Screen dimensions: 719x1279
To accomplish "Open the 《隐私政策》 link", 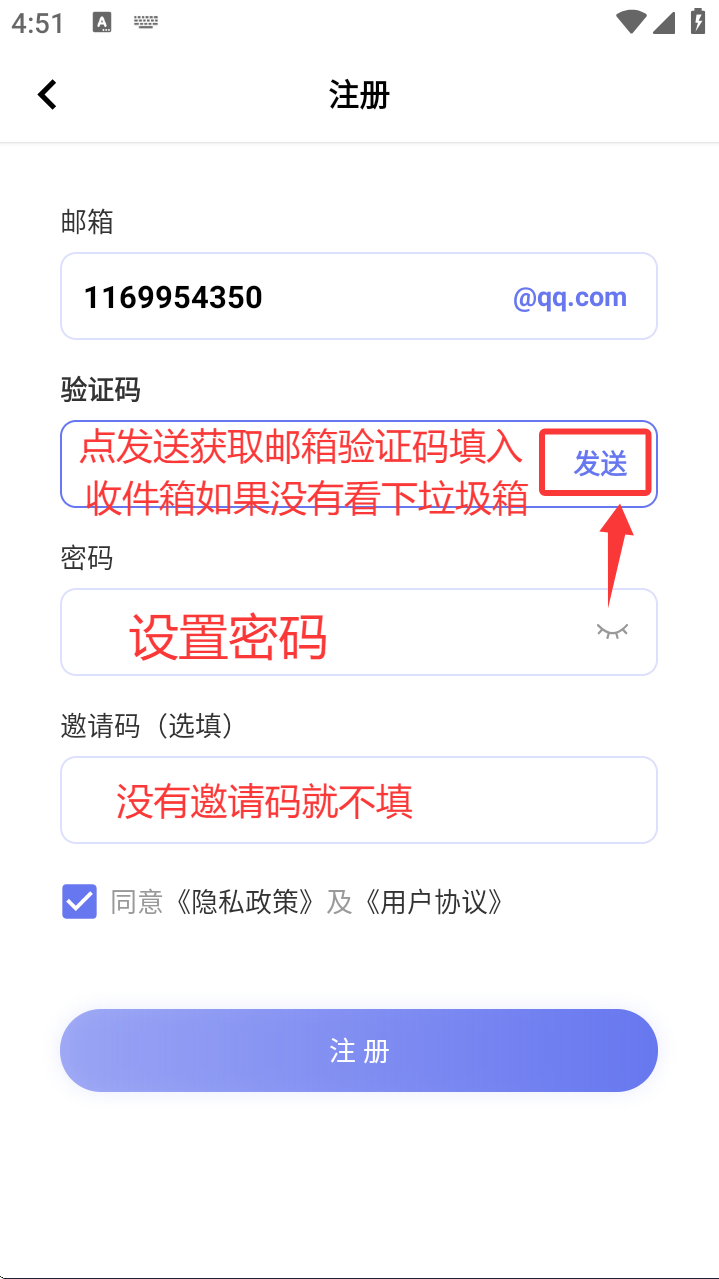I will pos(245,902).
